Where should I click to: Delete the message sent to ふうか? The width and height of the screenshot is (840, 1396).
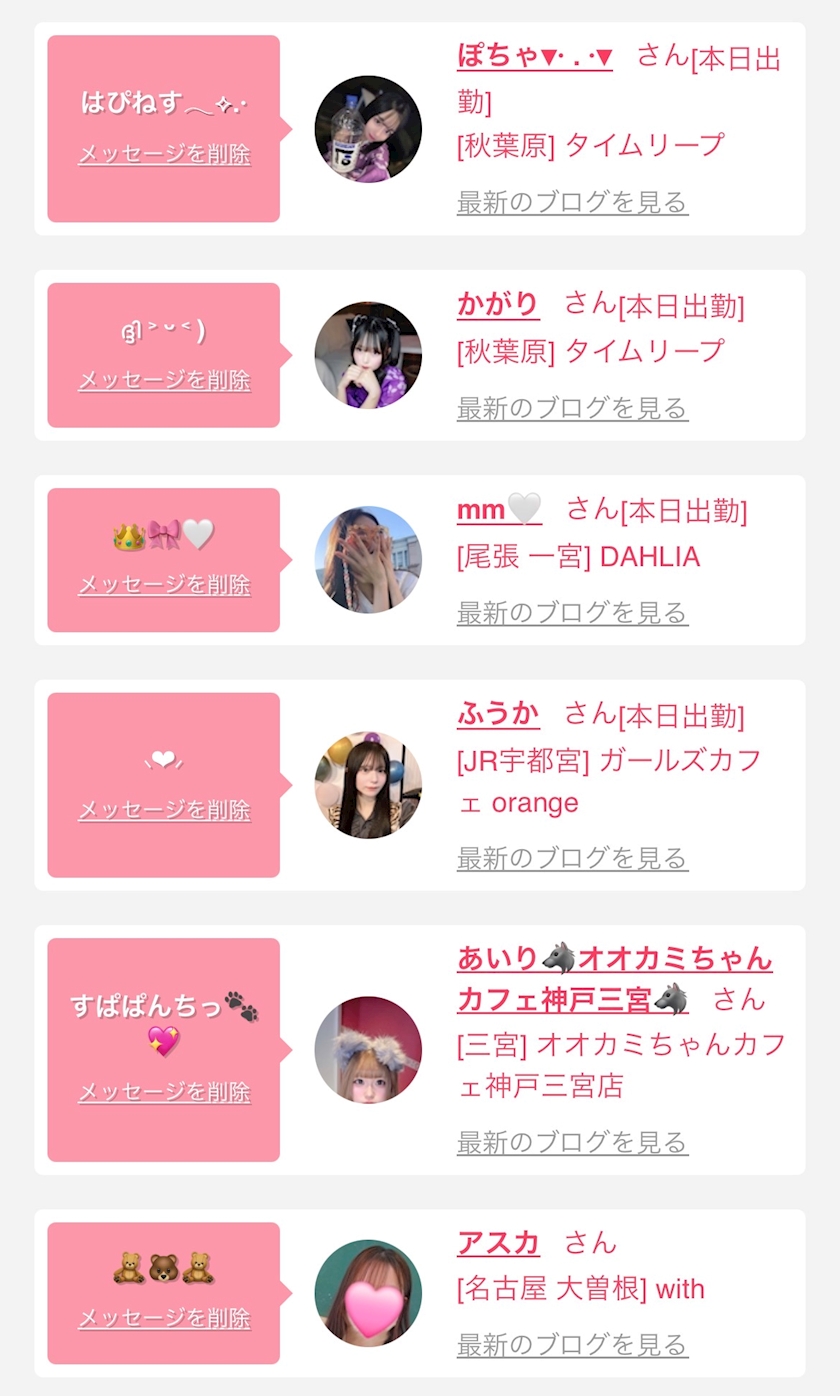click(x=164, y=810)
